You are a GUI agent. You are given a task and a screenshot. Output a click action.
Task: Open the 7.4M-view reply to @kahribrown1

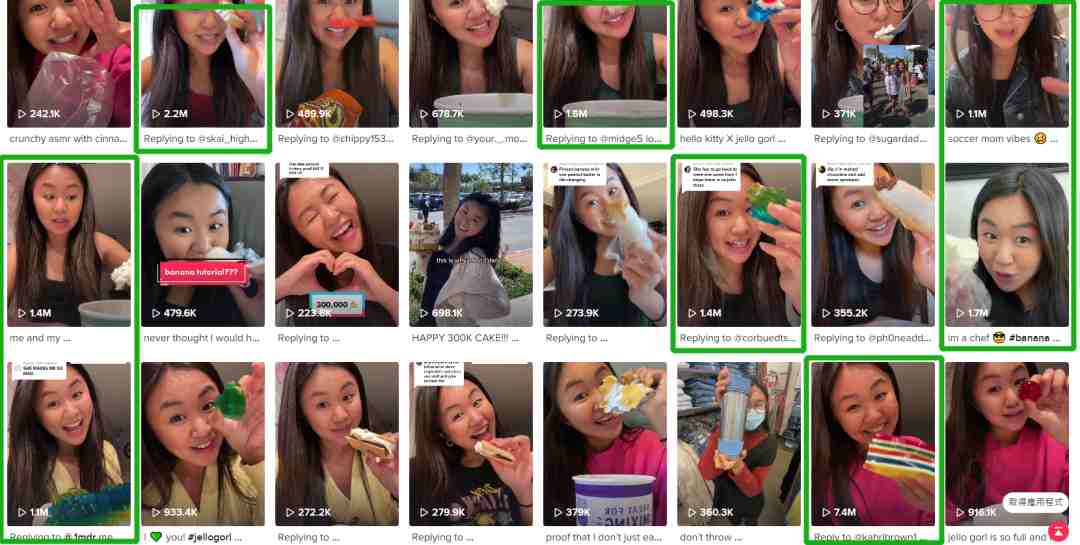873,443
